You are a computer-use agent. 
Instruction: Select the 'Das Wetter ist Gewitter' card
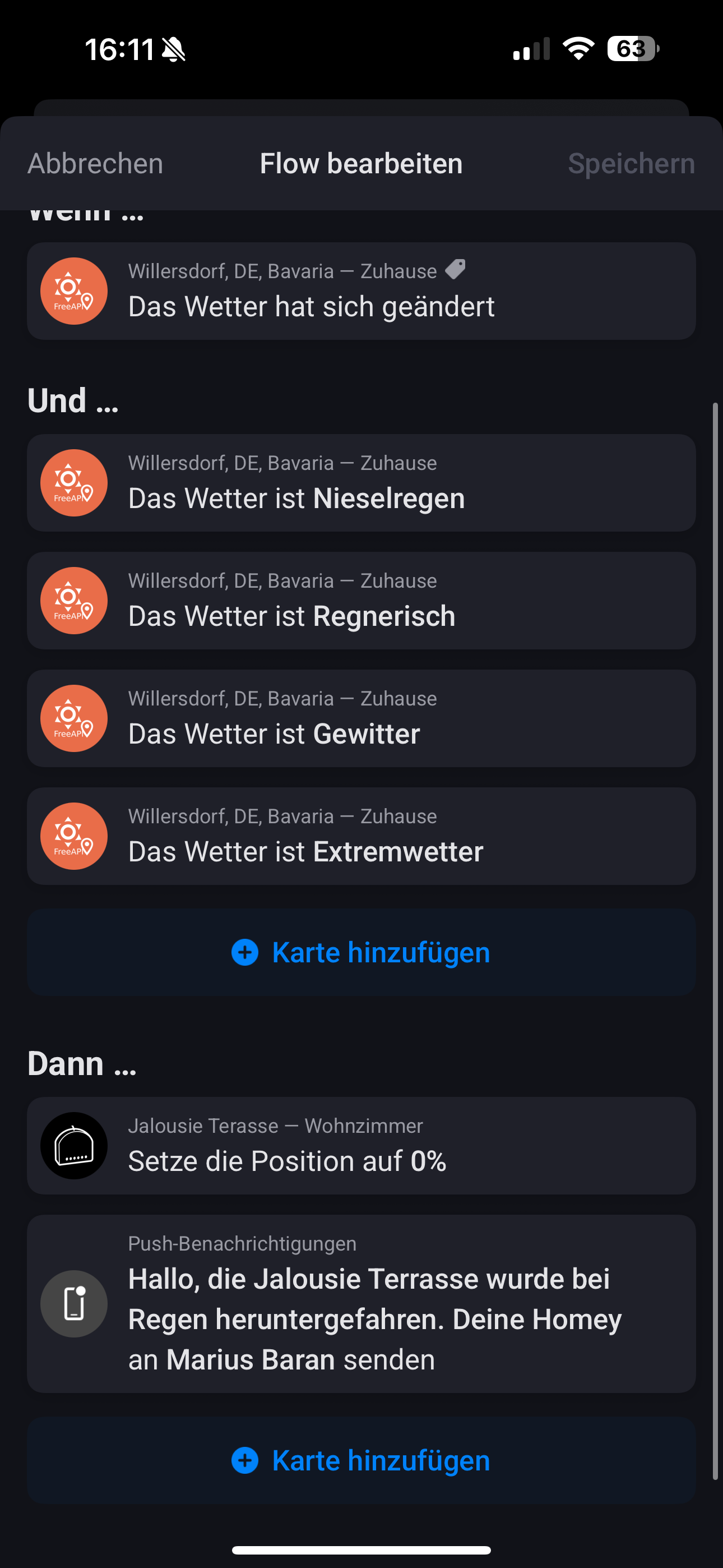361,718
